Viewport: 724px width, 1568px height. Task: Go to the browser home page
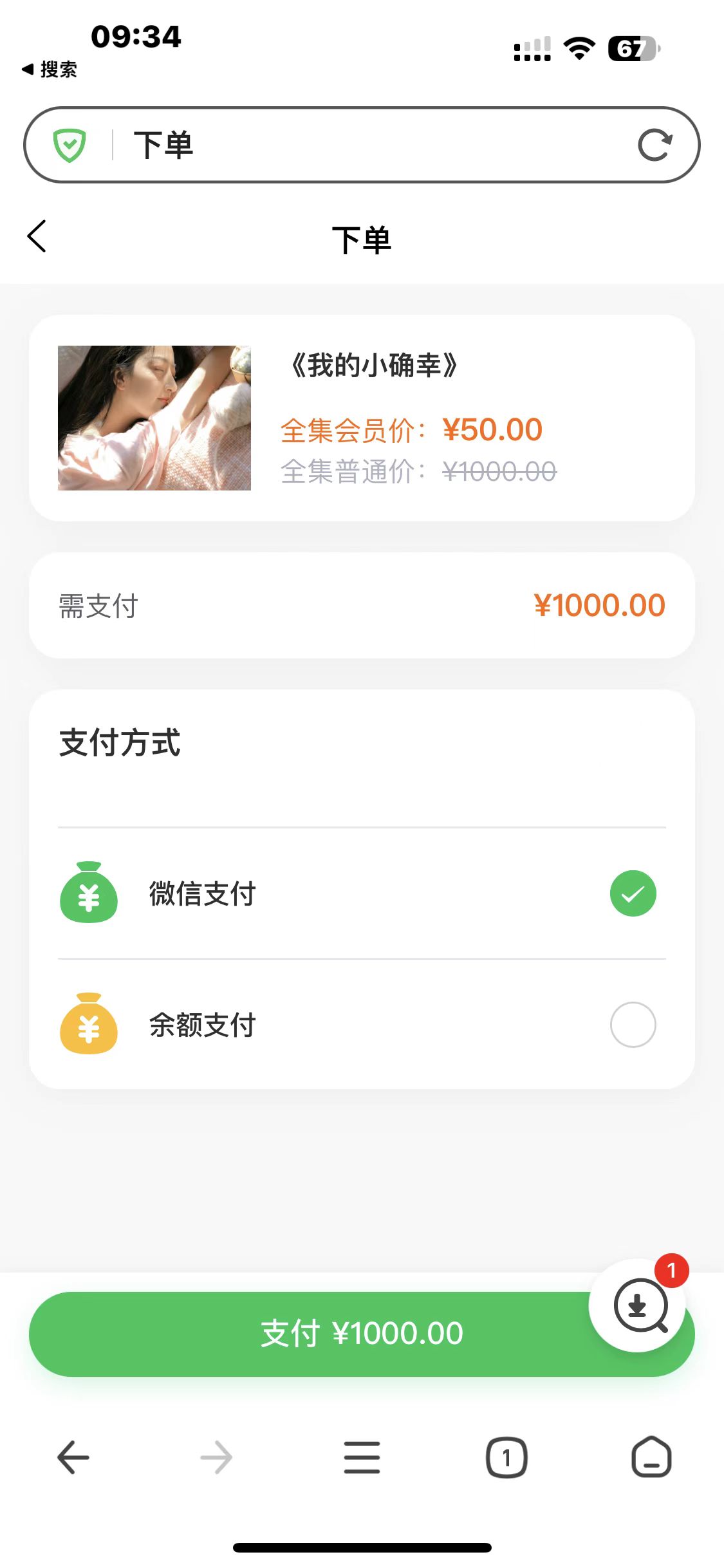click(x=651, y=1457)
